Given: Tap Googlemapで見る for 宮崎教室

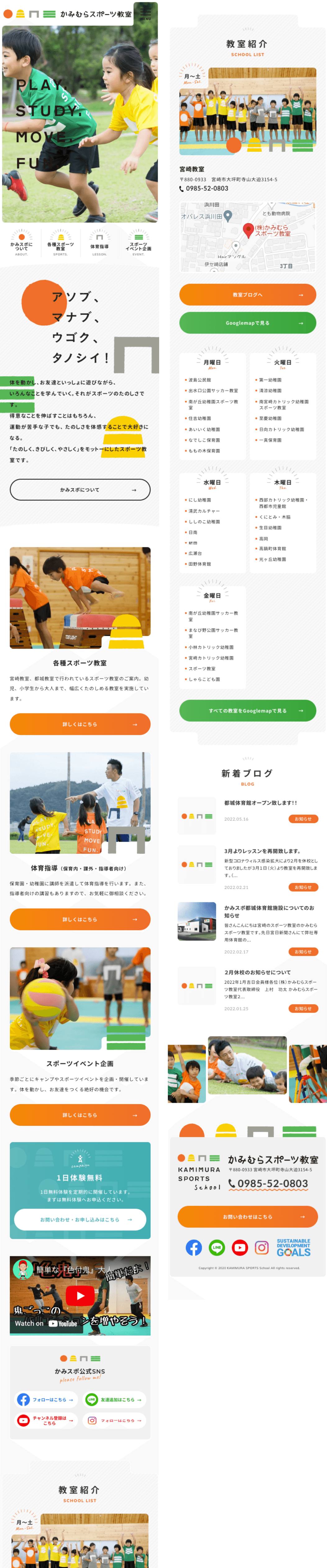Looking at the screenshot, I should (247, 323).
